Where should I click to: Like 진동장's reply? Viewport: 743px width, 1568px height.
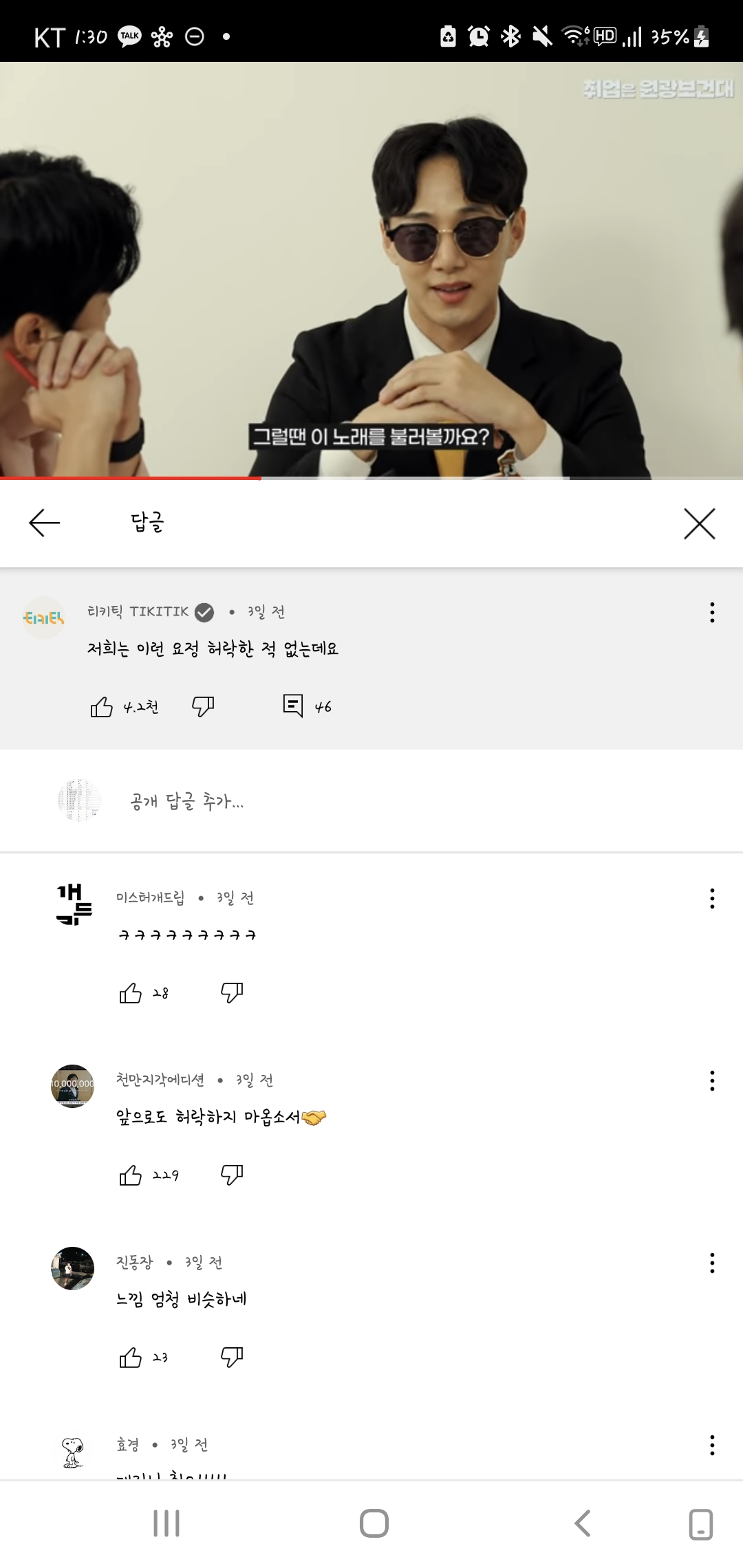131,1358
